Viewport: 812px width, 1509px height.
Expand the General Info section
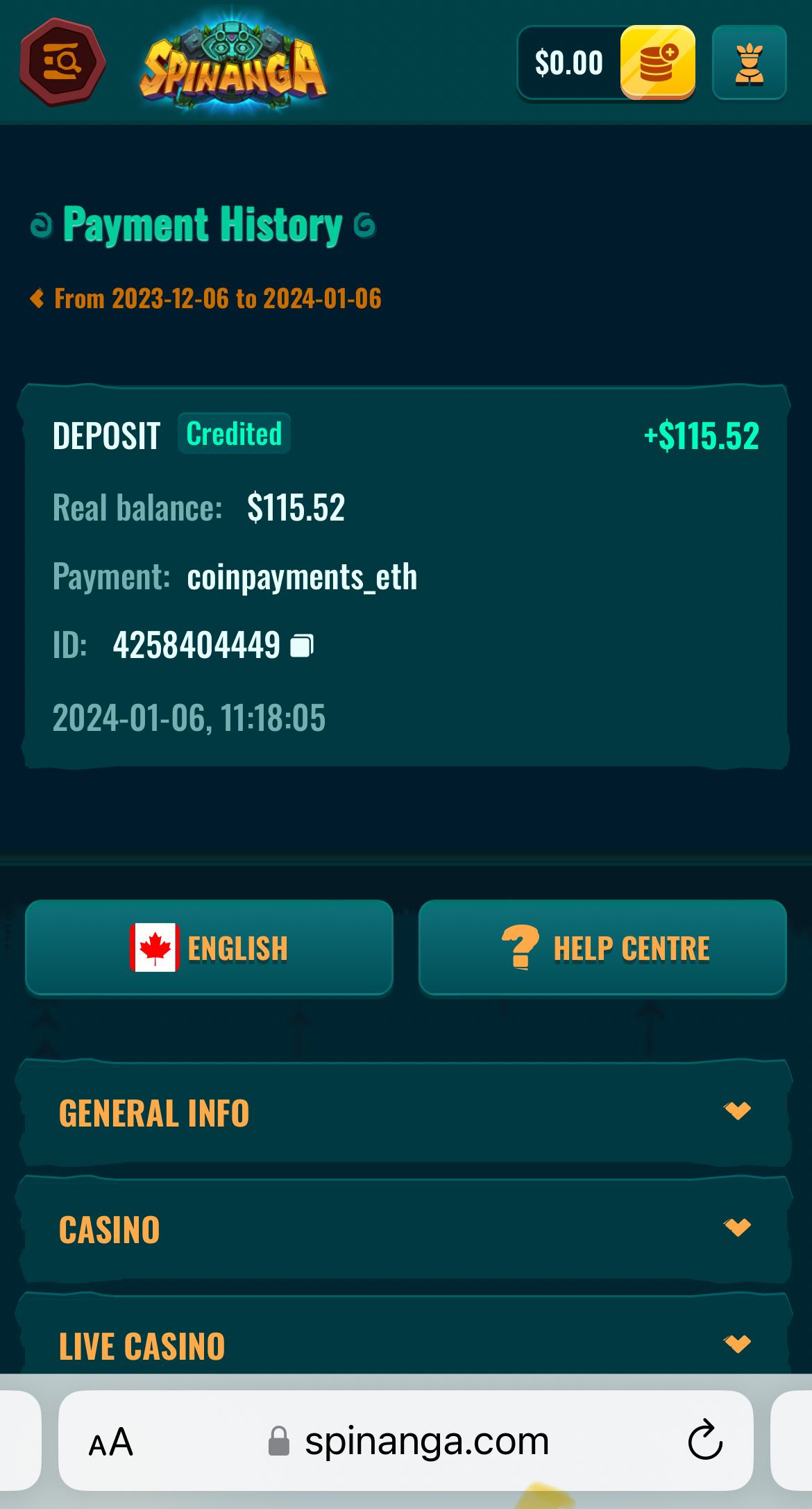tap(403, 1113)
